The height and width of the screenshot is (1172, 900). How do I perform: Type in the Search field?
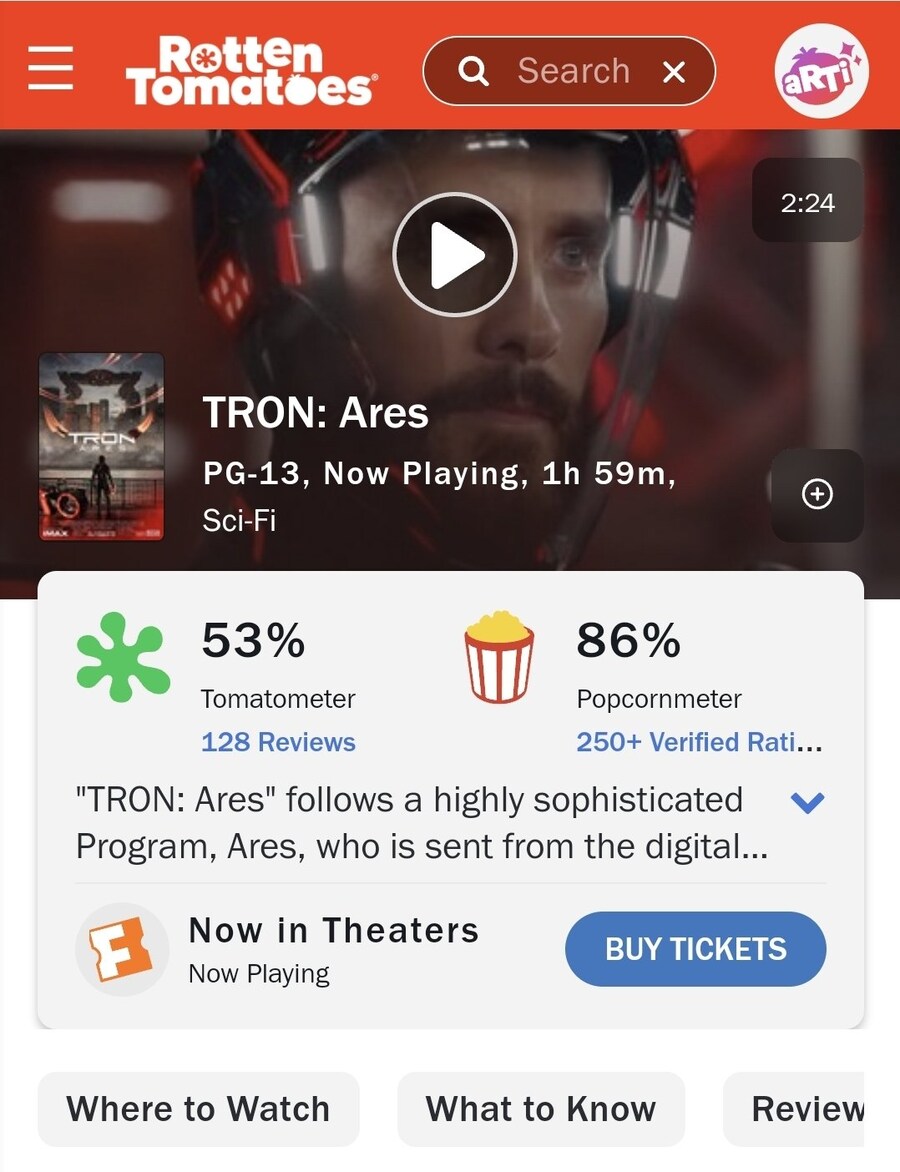[573, 71]
